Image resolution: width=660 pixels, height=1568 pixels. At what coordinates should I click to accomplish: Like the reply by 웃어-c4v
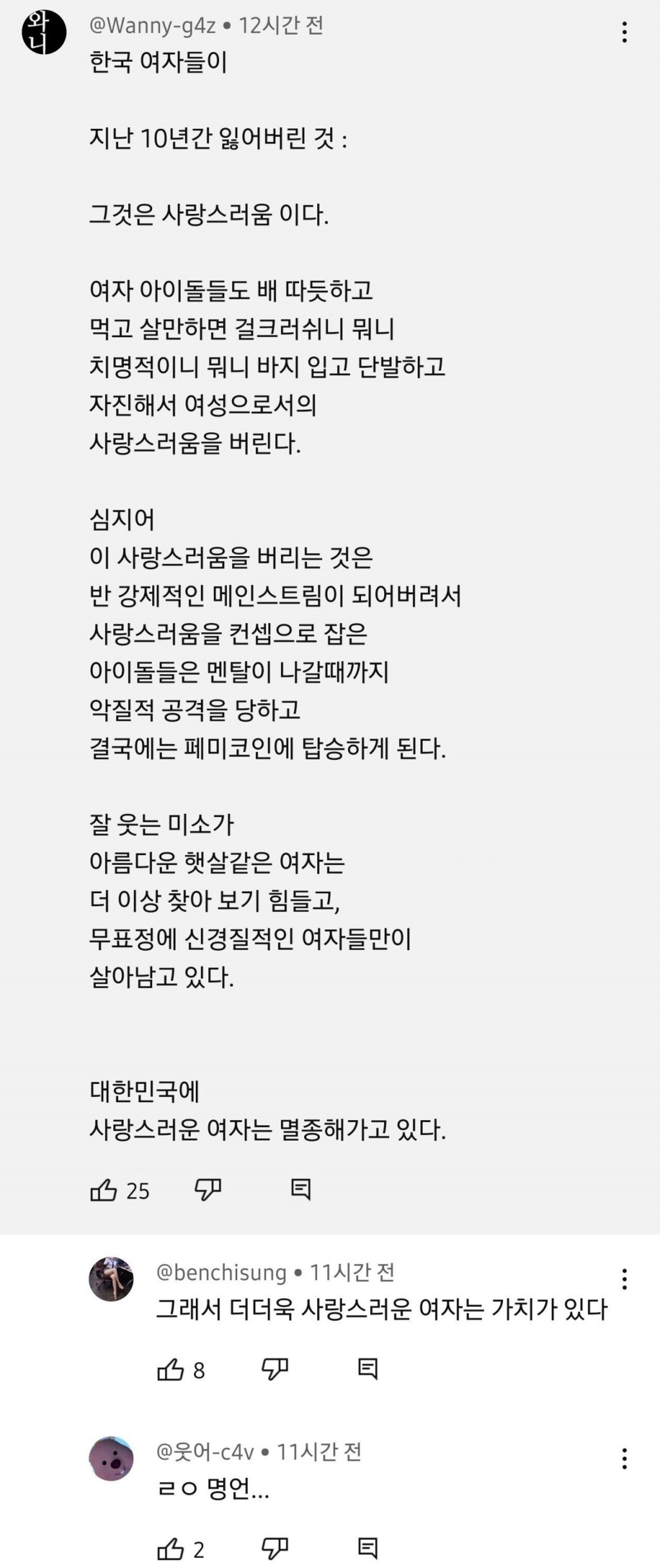click(x=171, y=1549)
